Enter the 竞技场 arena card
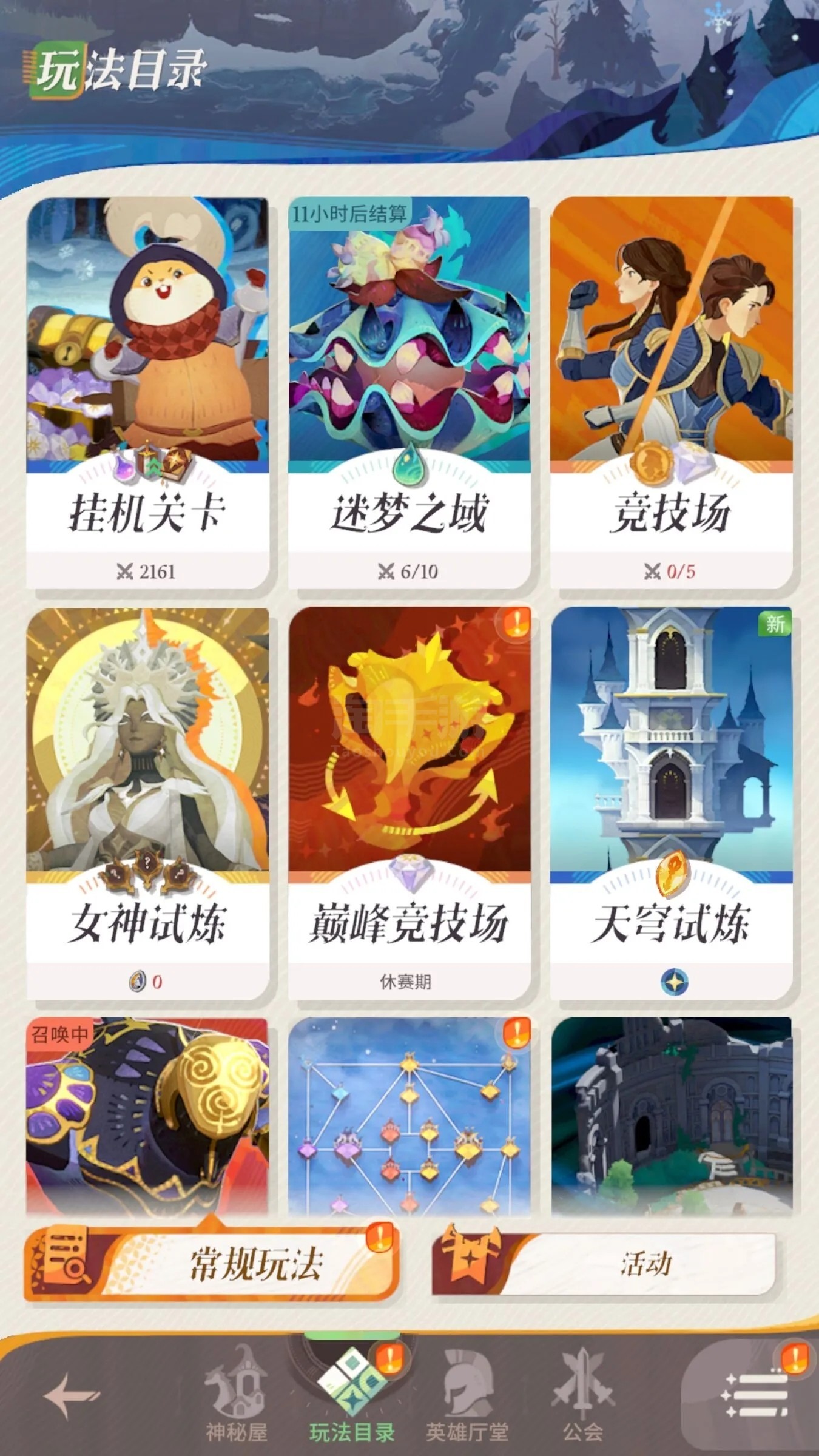The width and height of the screenshot is (819, 1456). pos(672,393)
